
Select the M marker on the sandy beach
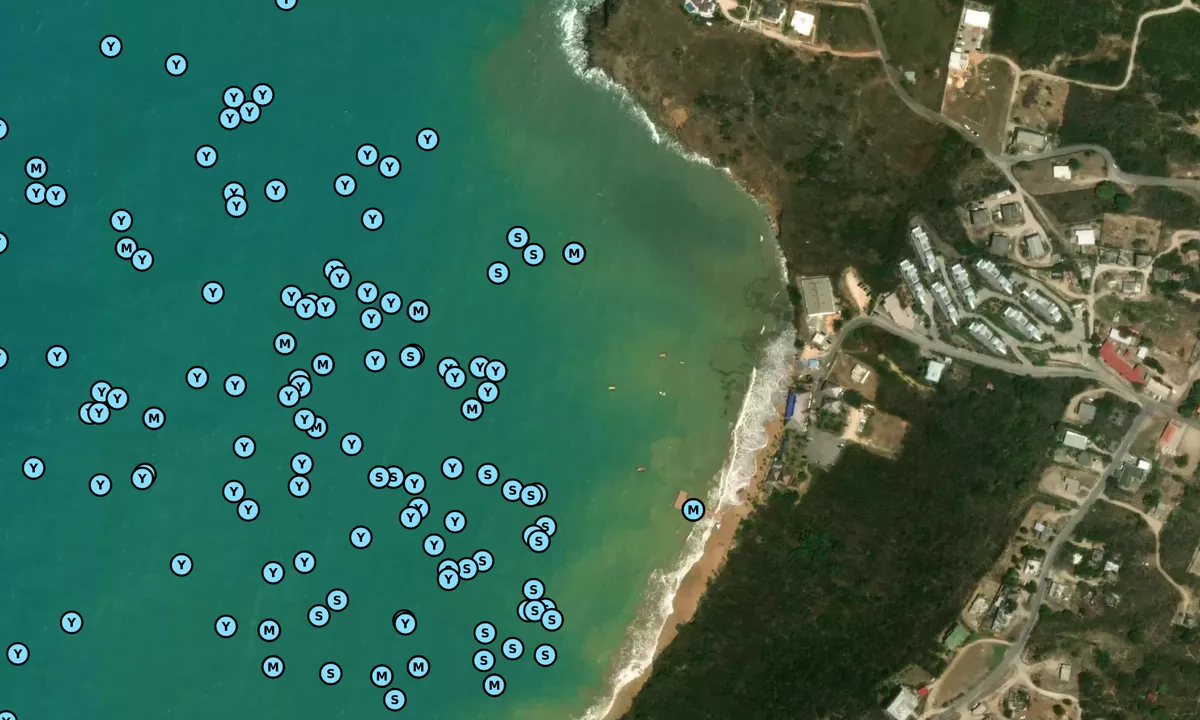(693, 510)
